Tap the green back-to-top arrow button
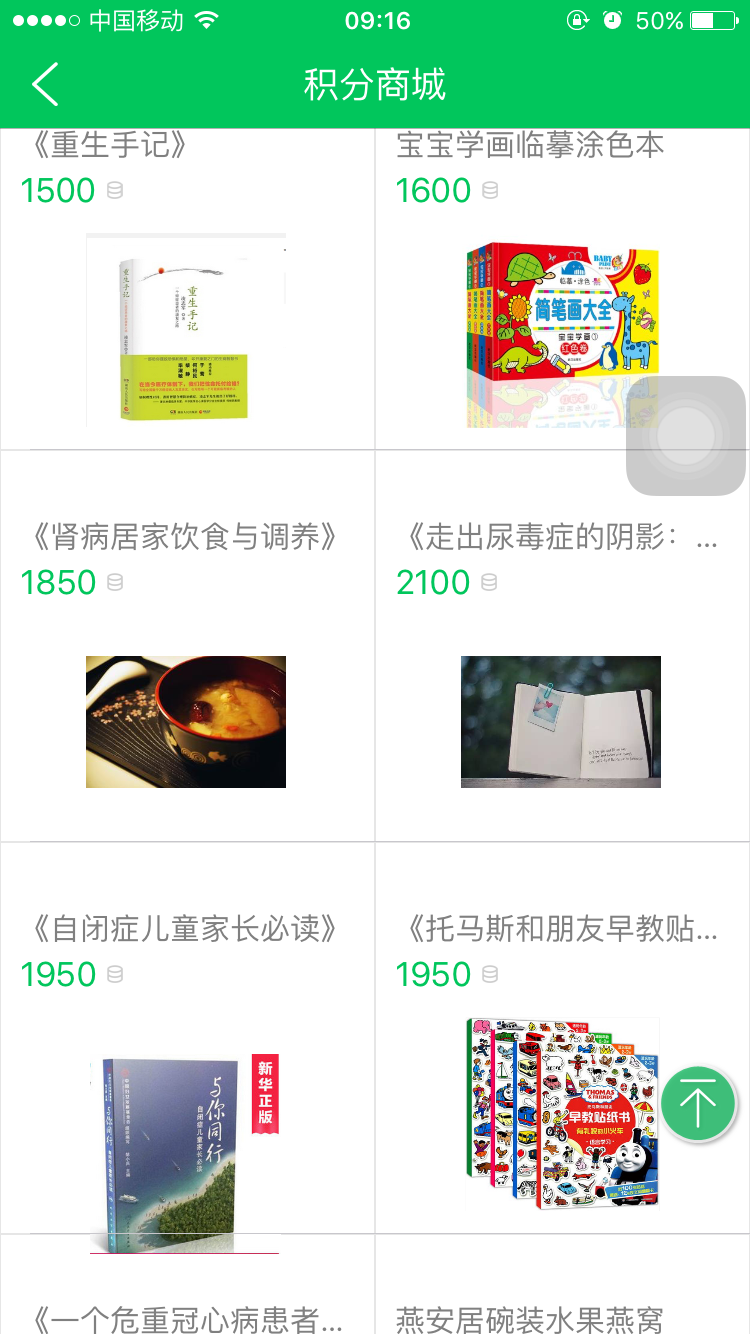Screen dimensions: 750x1334 (698, 1103)
